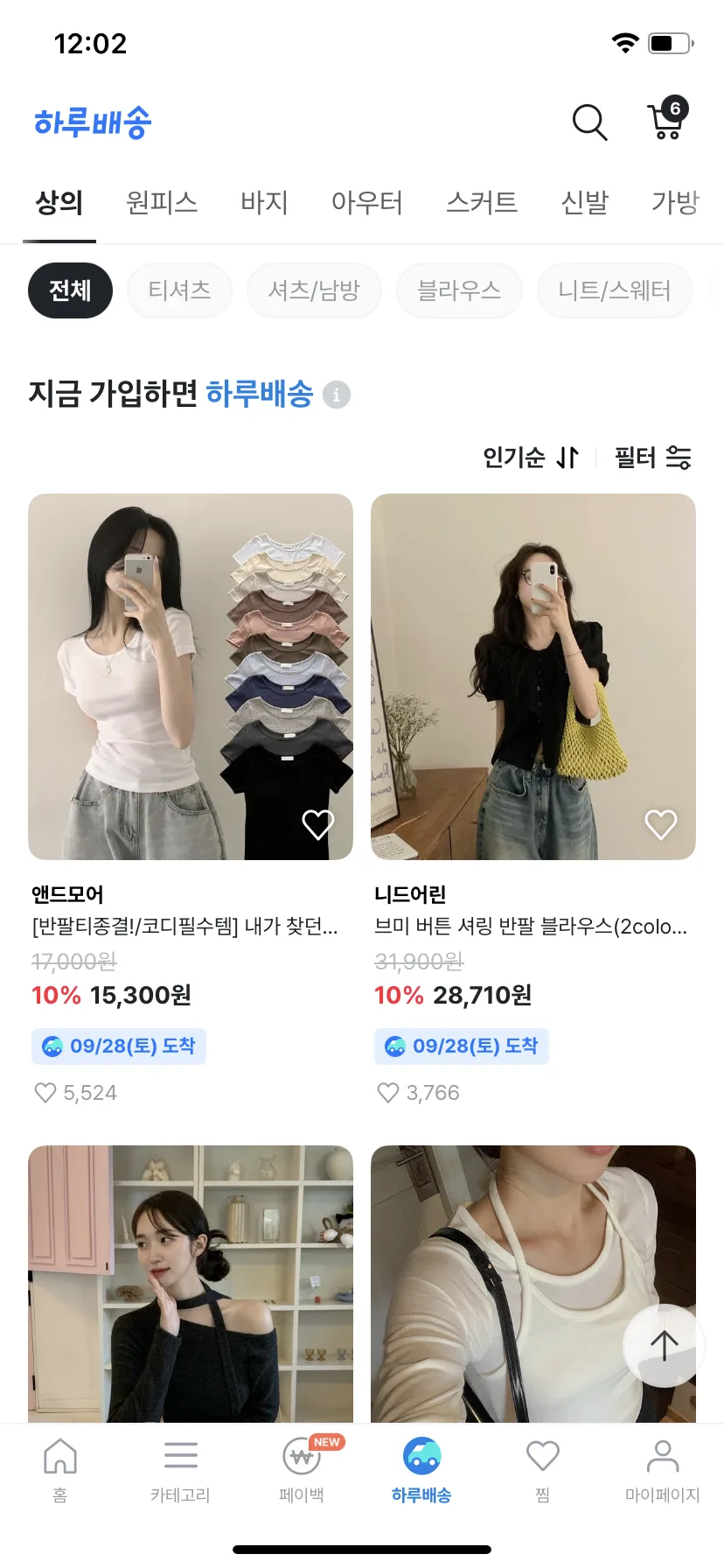Go to 마이페이지
The width and height of the screenshot is (724, 1568).
(x=662, y=1470)
